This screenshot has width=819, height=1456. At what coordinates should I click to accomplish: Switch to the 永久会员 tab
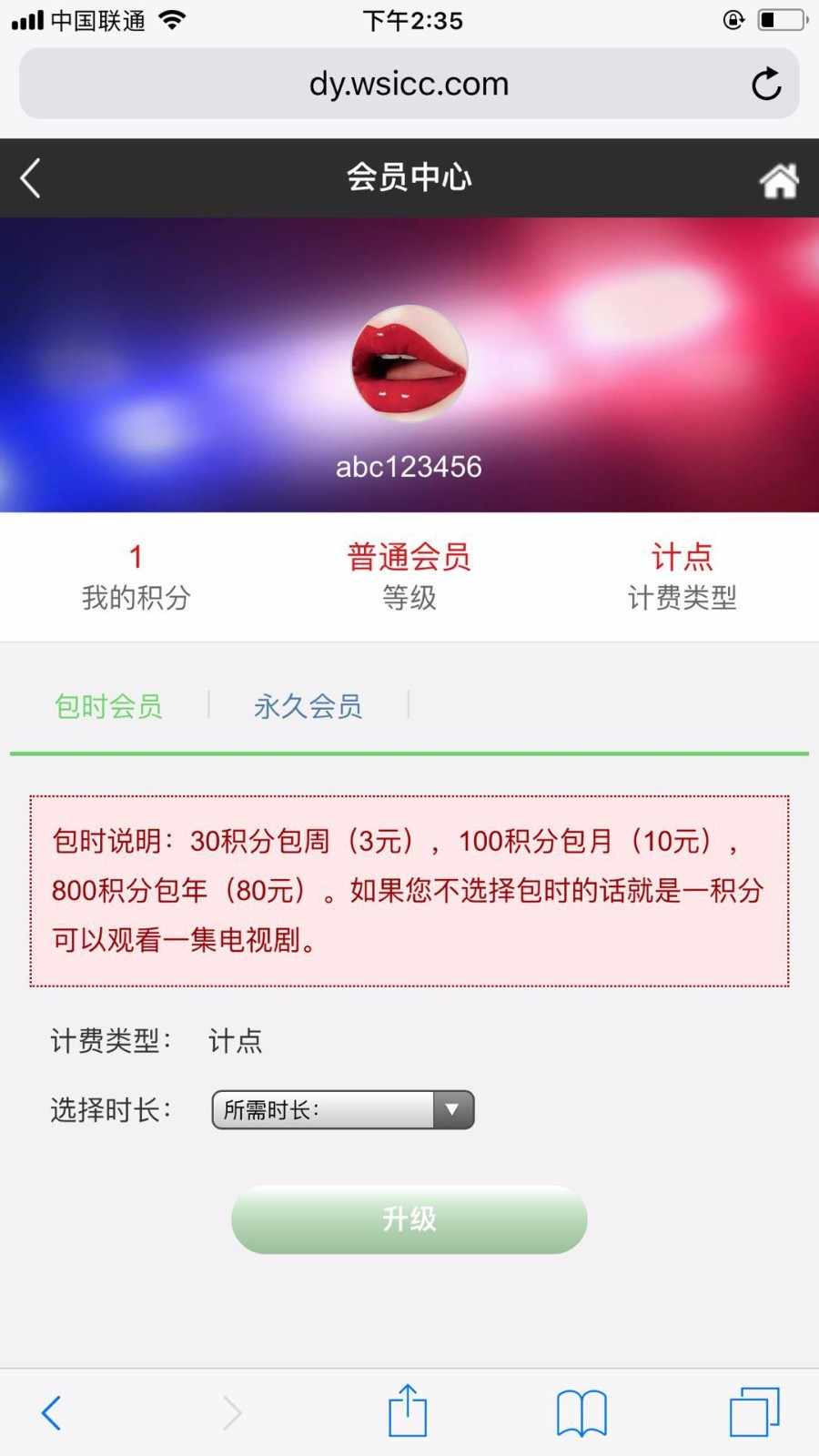tap(308, 706)
